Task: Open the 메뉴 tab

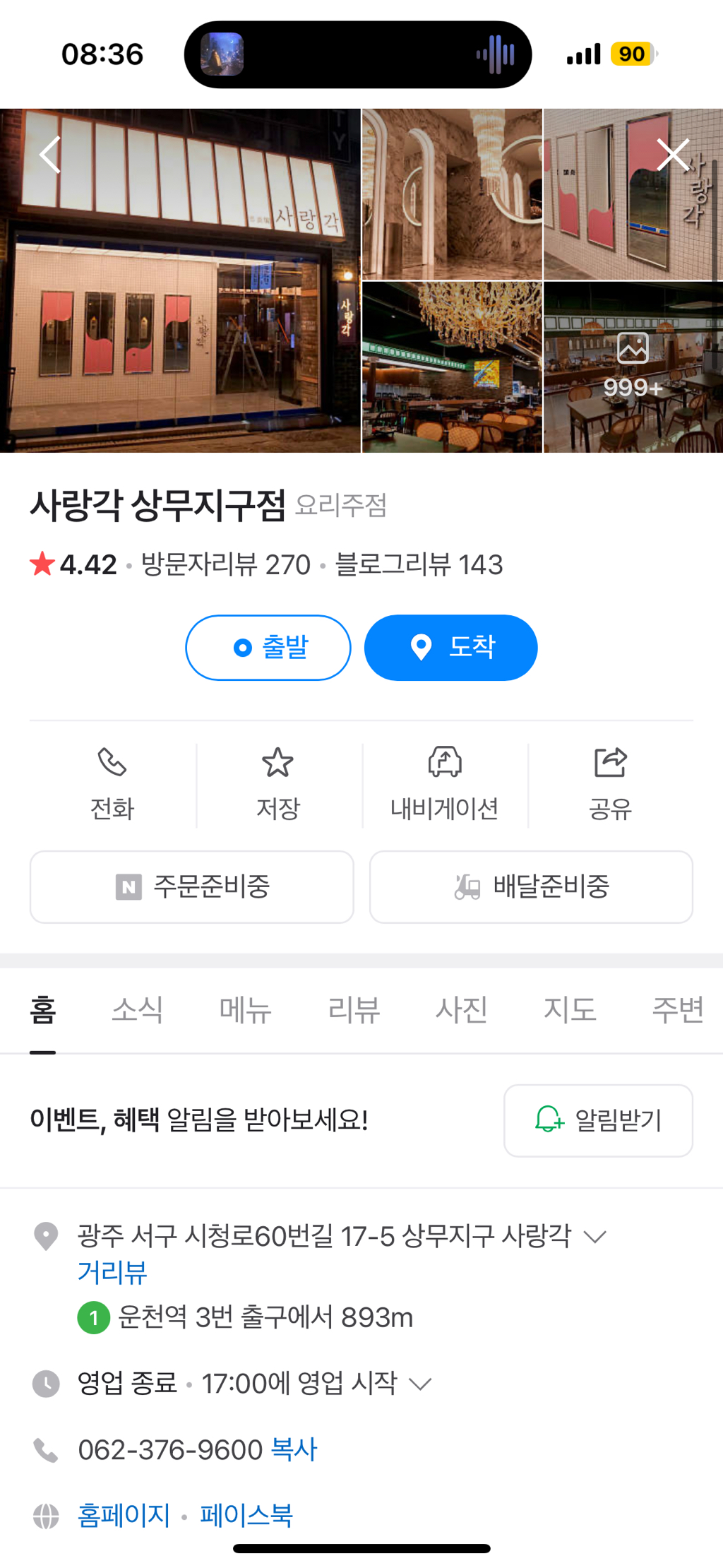Action: (x=245, y=1009)
